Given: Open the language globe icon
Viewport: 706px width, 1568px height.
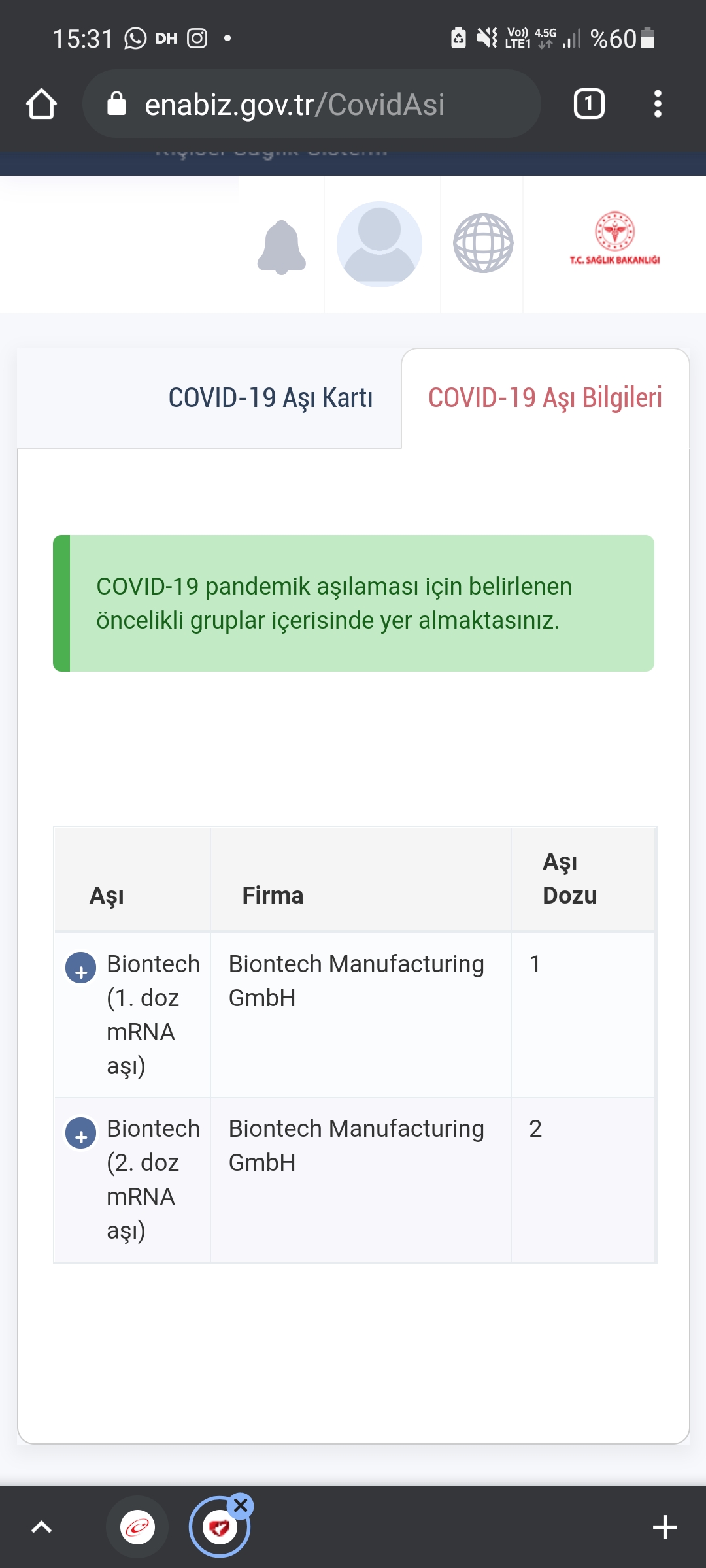Looking at the screenshot, I should 483,243.
